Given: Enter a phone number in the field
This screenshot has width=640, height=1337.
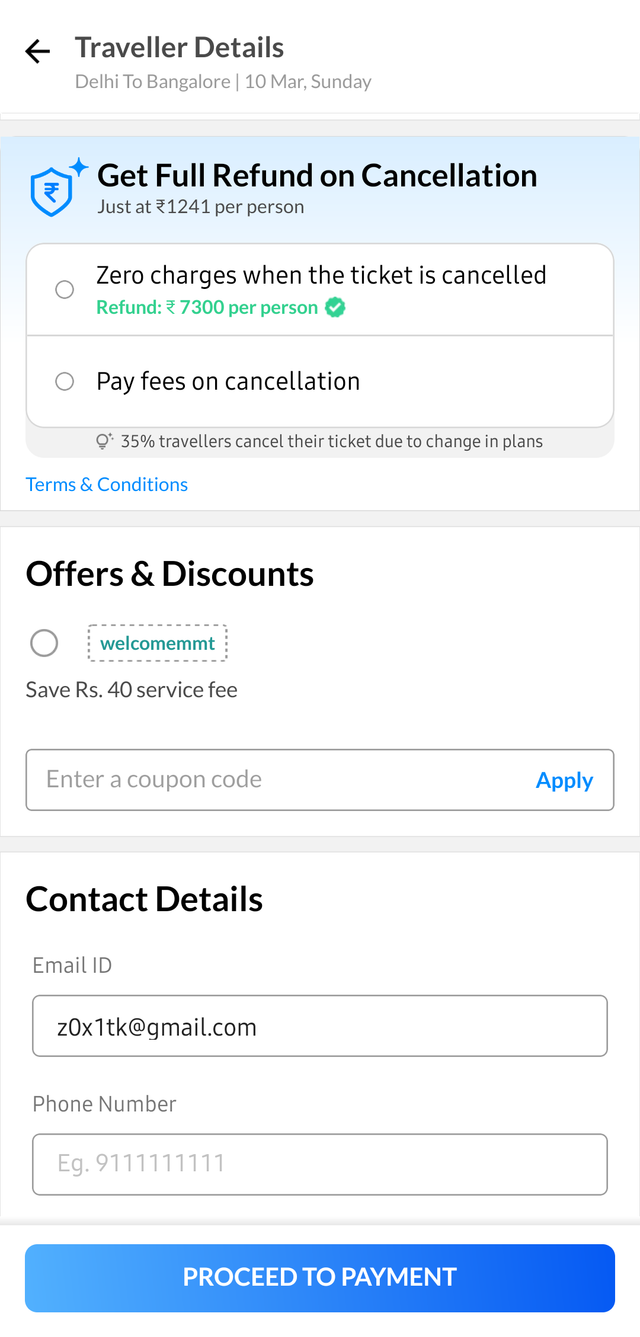Looking at the screenshot, I should (320, 1164).
